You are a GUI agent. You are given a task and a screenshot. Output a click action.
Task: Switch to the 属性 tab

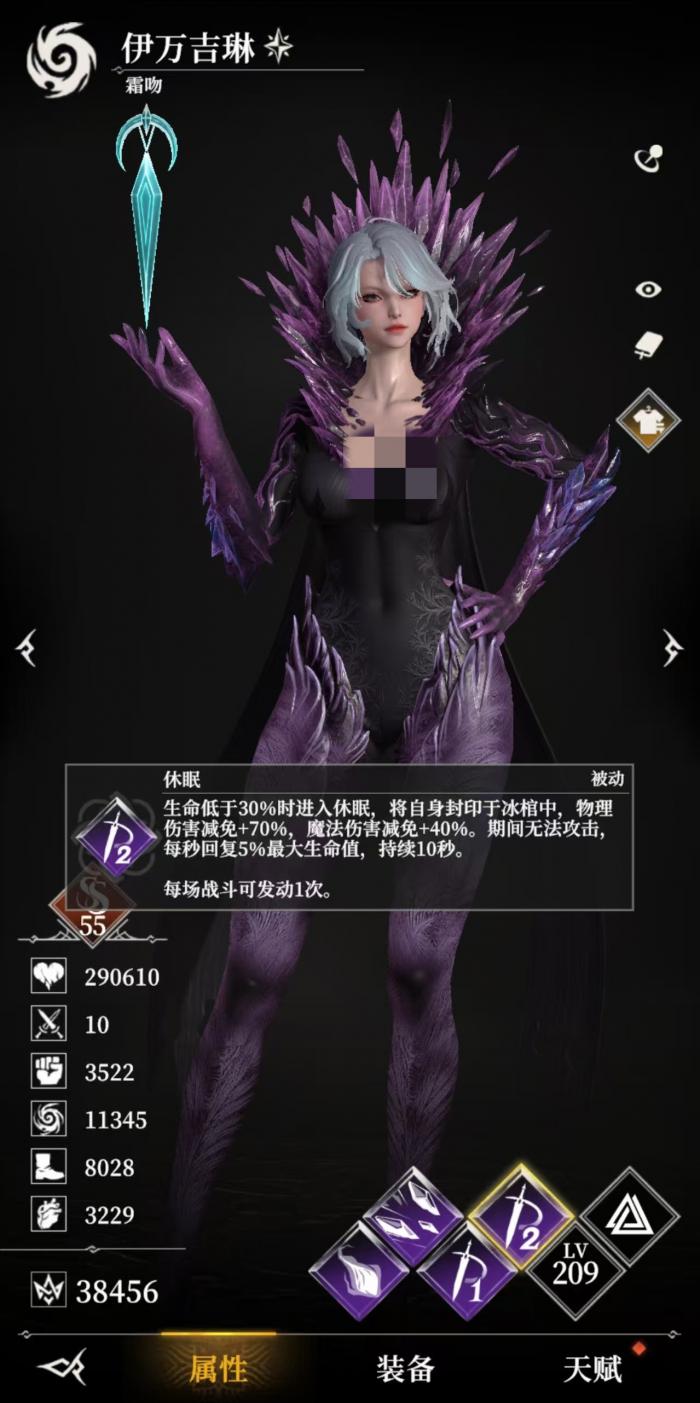coord(218,1367)
